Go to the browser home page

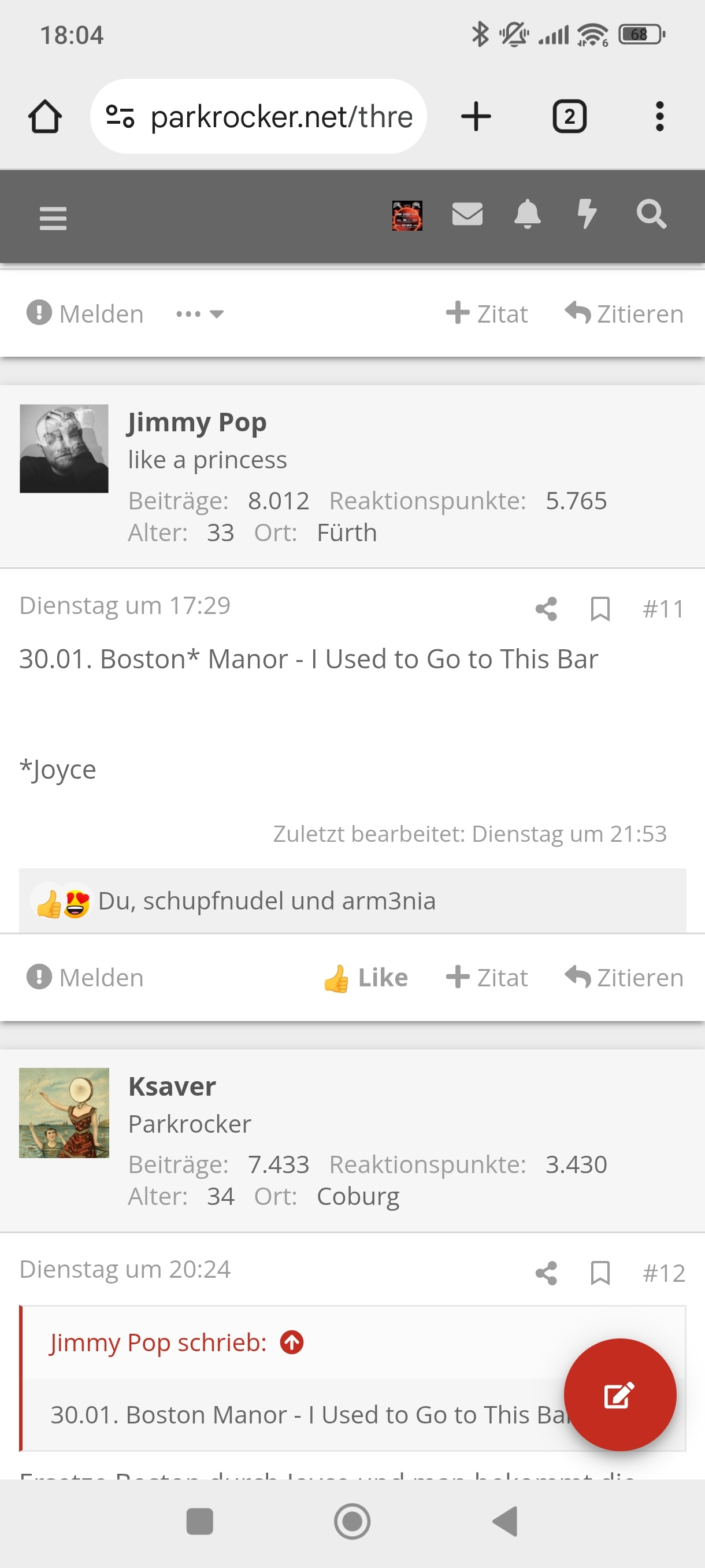[x=45, y=116]
